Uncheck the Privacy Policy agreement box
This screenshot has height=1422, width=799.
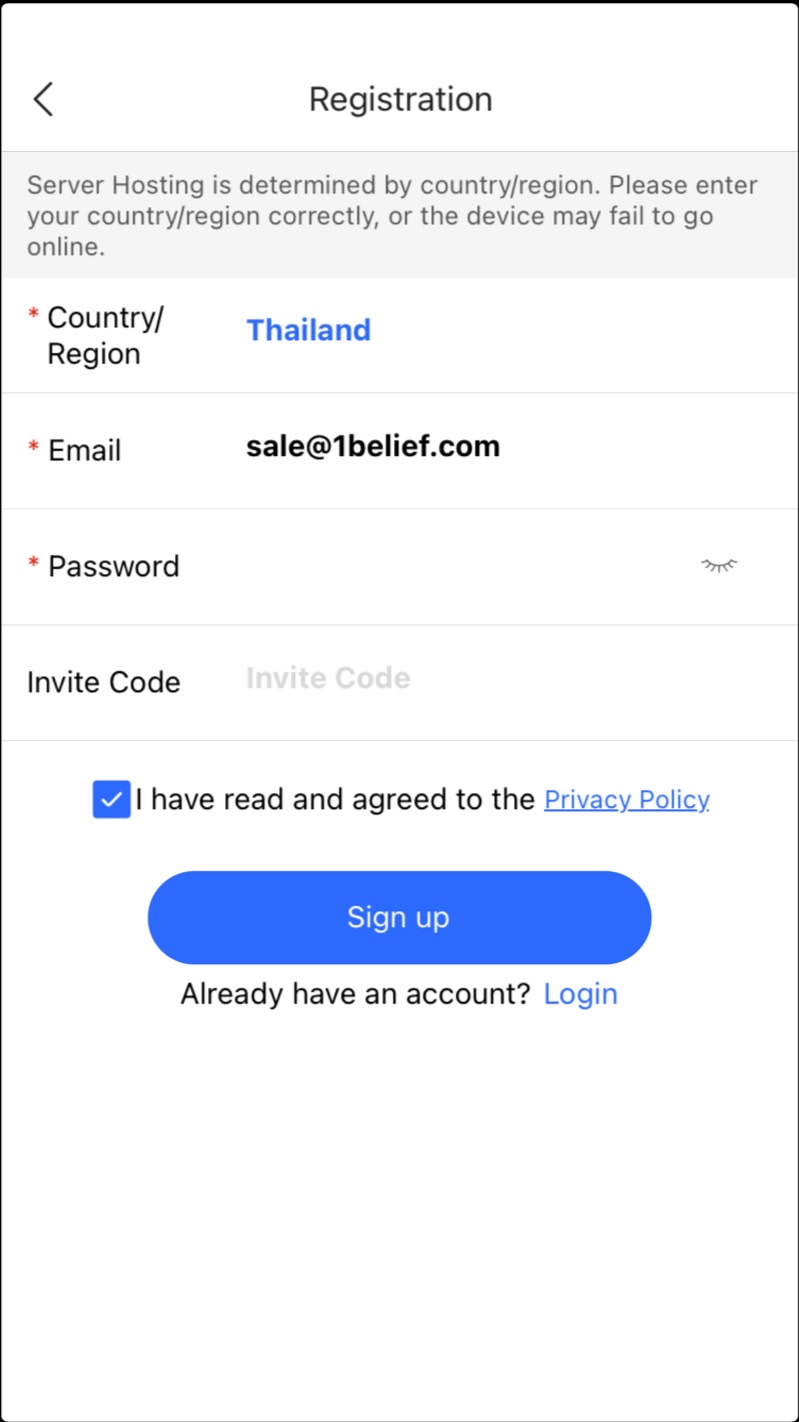click(111, 800)
